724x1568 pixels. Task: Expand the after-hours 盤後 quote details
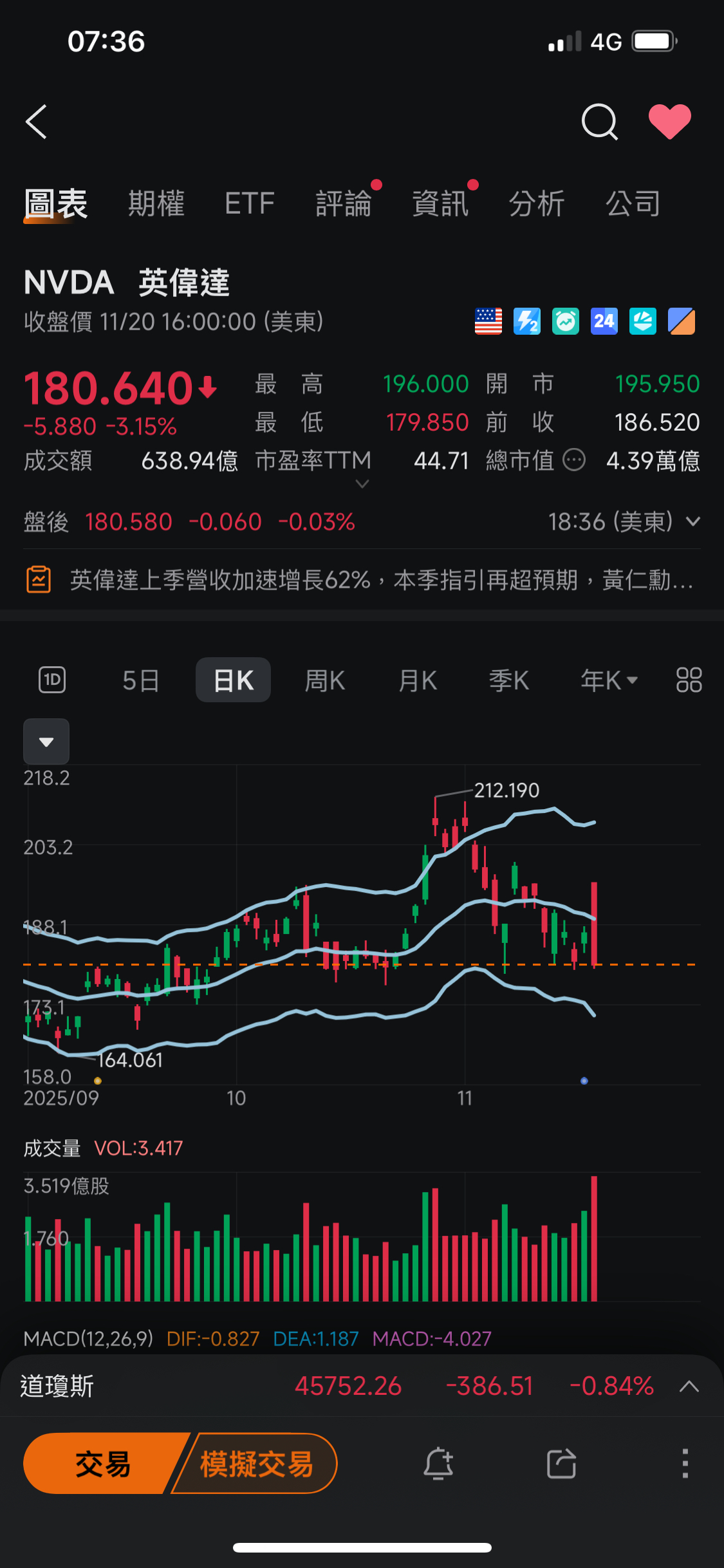(693, 521)
